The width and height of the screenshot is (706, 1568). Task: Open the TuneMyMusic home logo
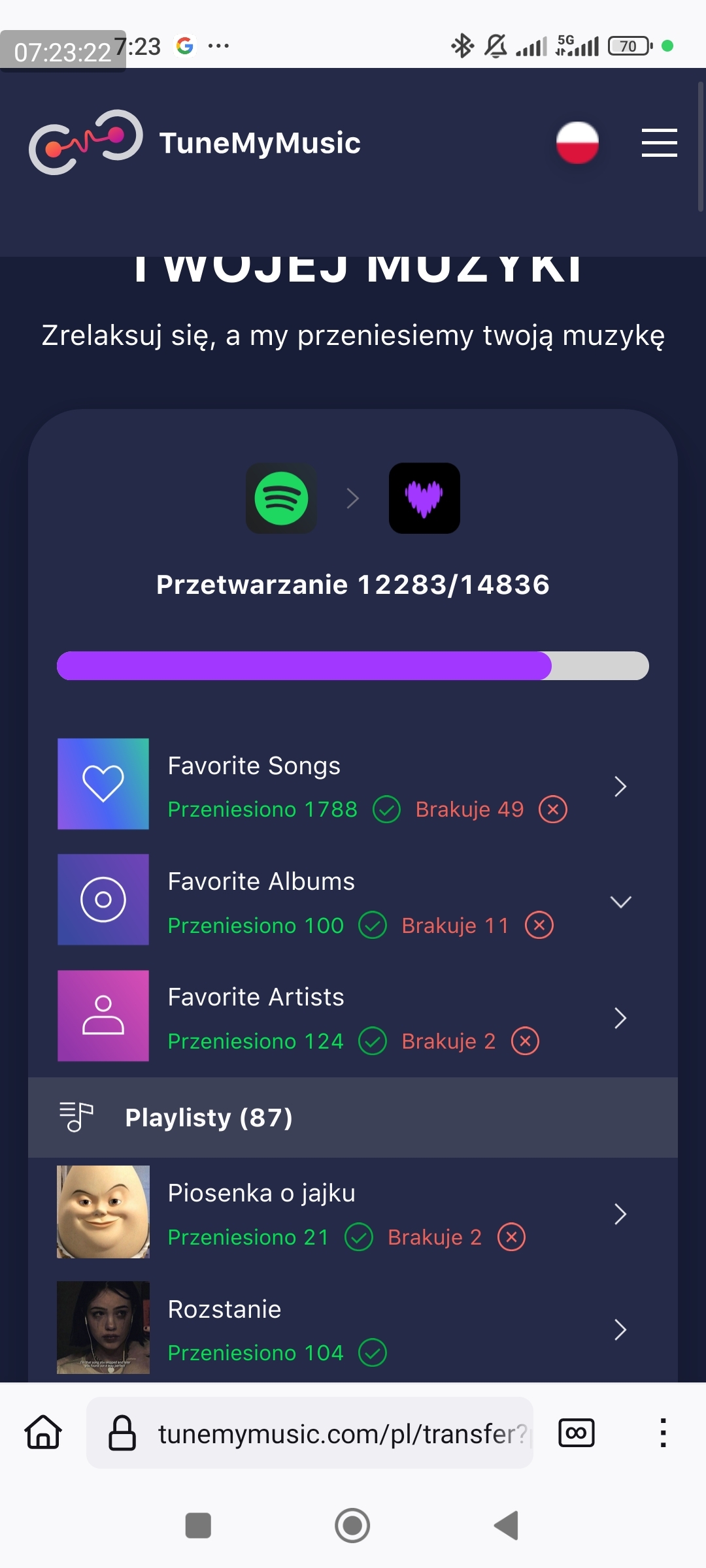tap(195, 143)
